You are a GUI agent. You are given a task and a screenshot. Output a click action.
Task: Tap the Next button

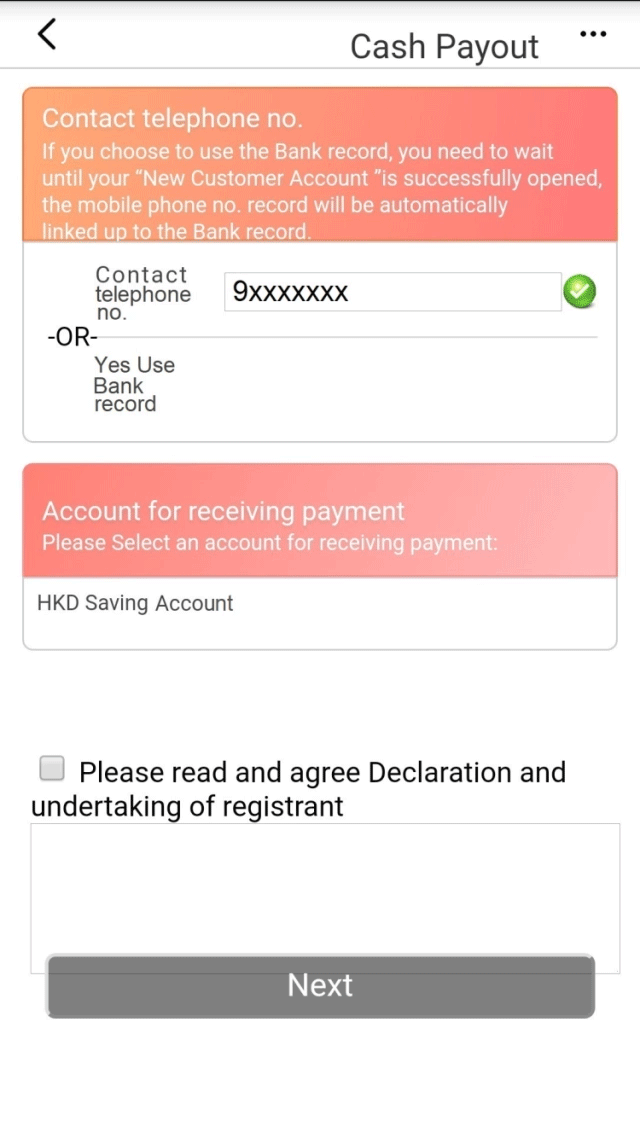click(x=320, y=986)
